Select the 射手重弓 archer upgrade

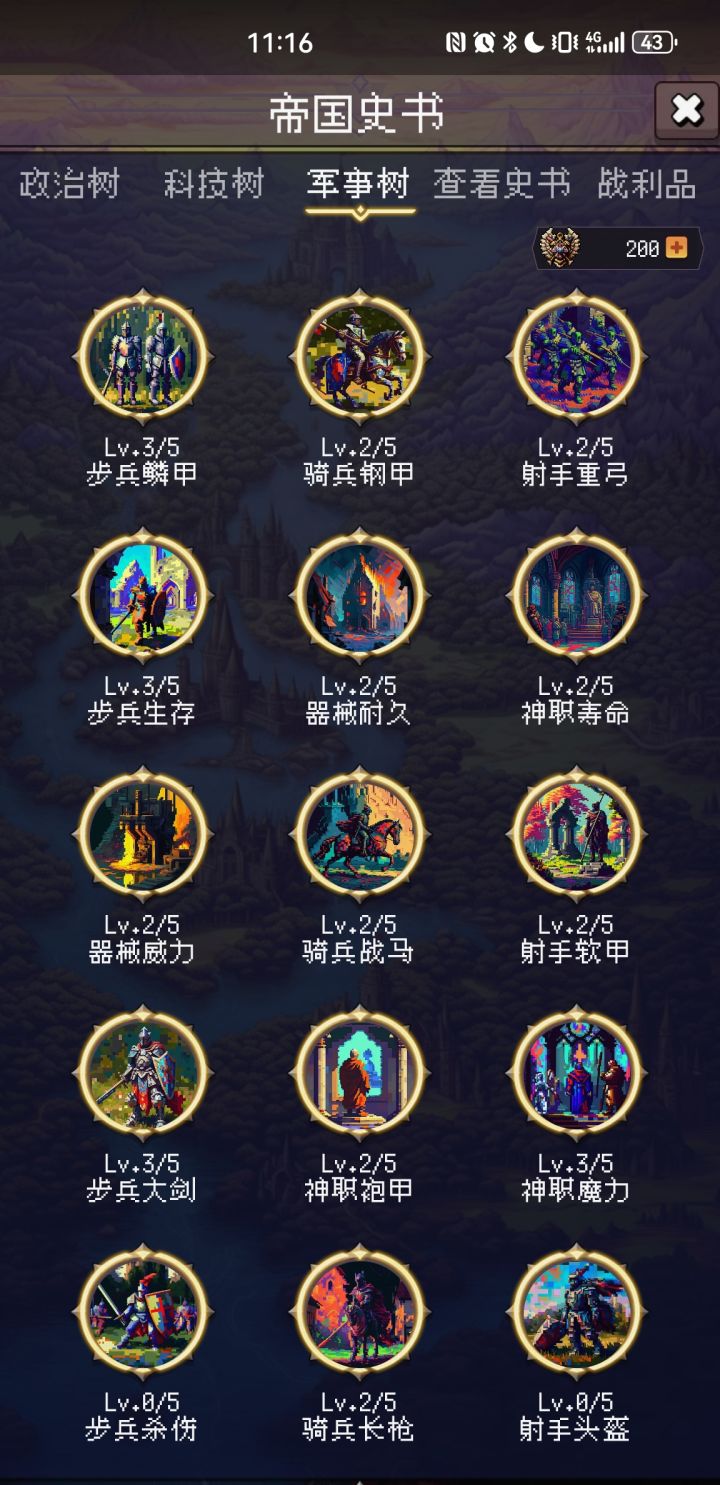(577, 362)
